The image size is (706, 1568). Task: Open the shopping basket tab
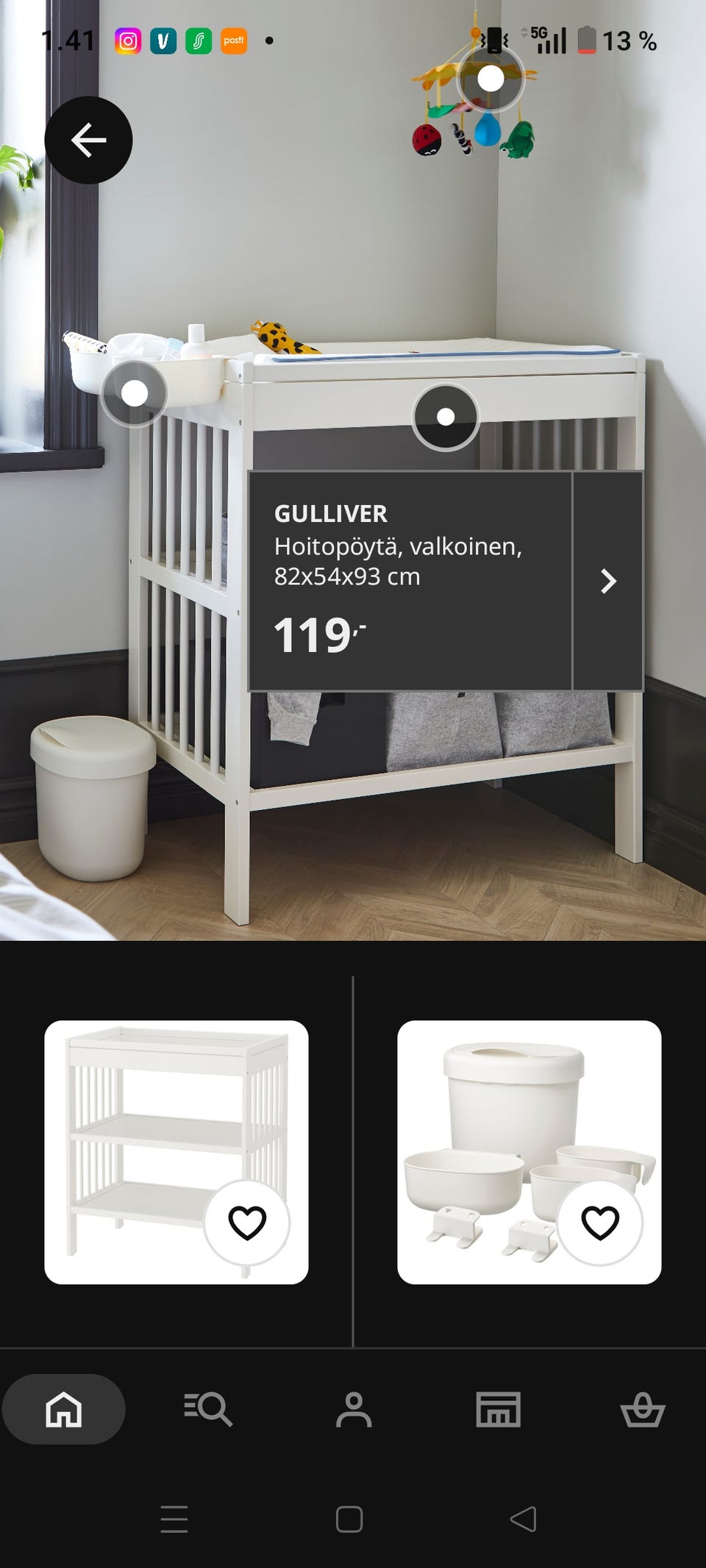coord(643,1409)
